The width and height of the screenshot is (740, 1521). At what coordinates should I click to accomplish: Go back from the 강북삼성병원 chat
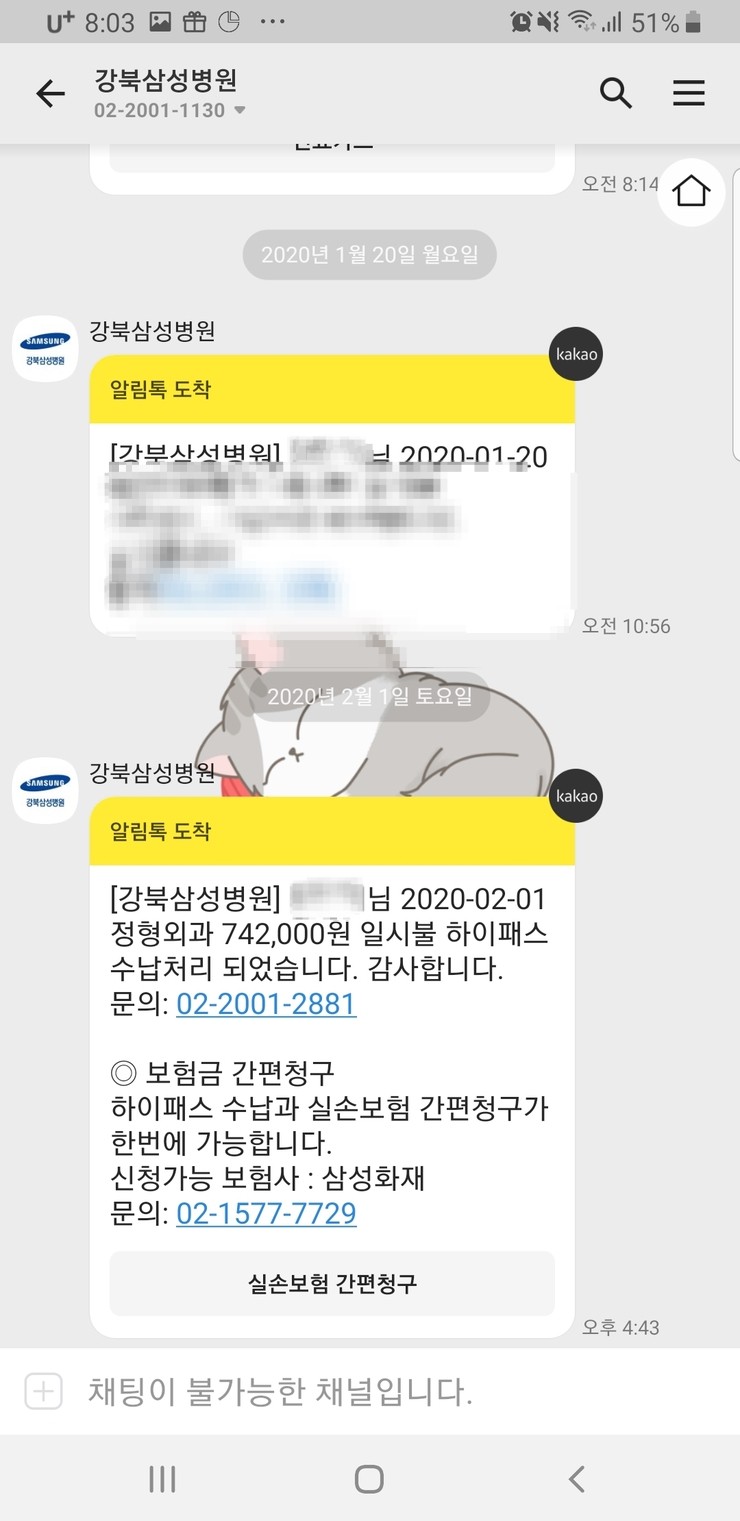click(x=50, y=93)
